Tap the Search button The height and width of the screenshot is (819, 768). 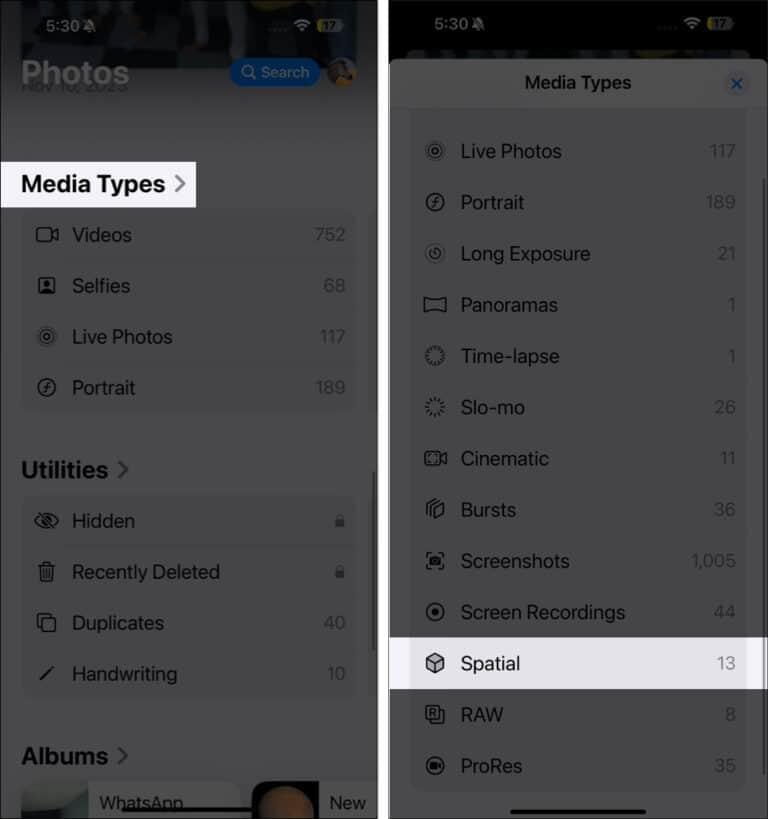[274, 72]
